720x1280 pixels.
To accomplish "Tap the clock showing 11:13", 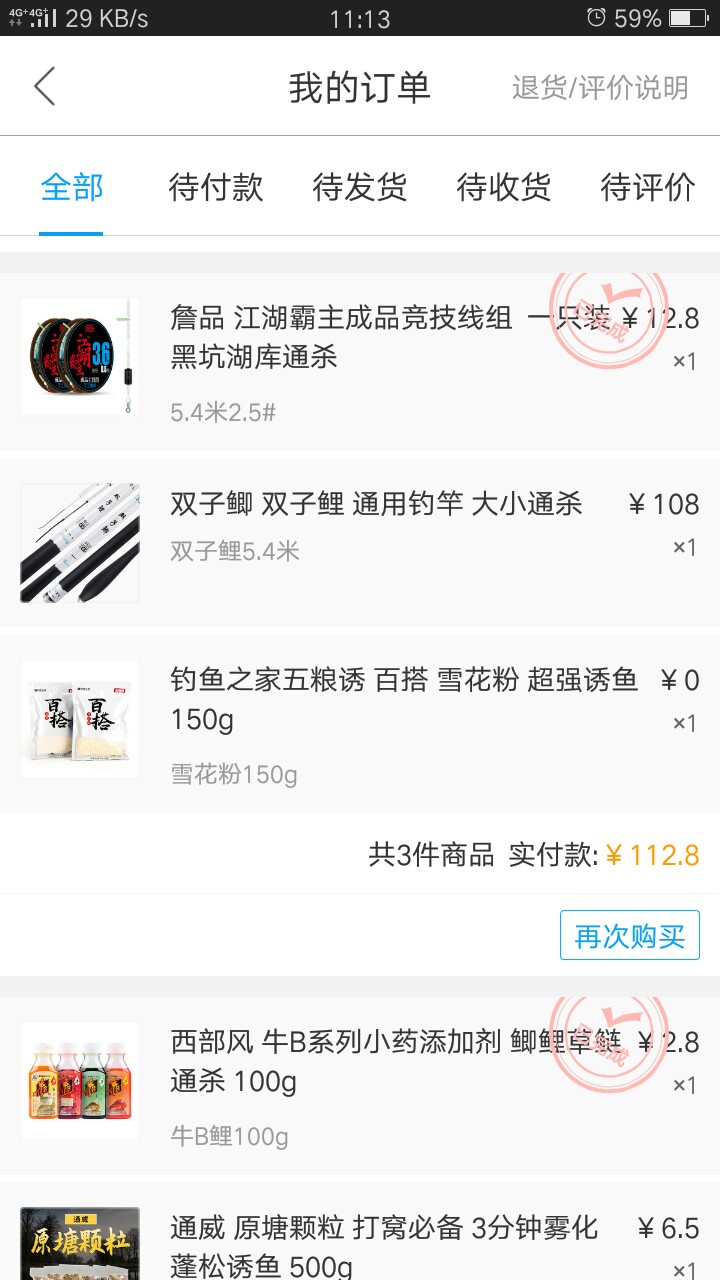I will pyautogui.click(x=360, y=18).
